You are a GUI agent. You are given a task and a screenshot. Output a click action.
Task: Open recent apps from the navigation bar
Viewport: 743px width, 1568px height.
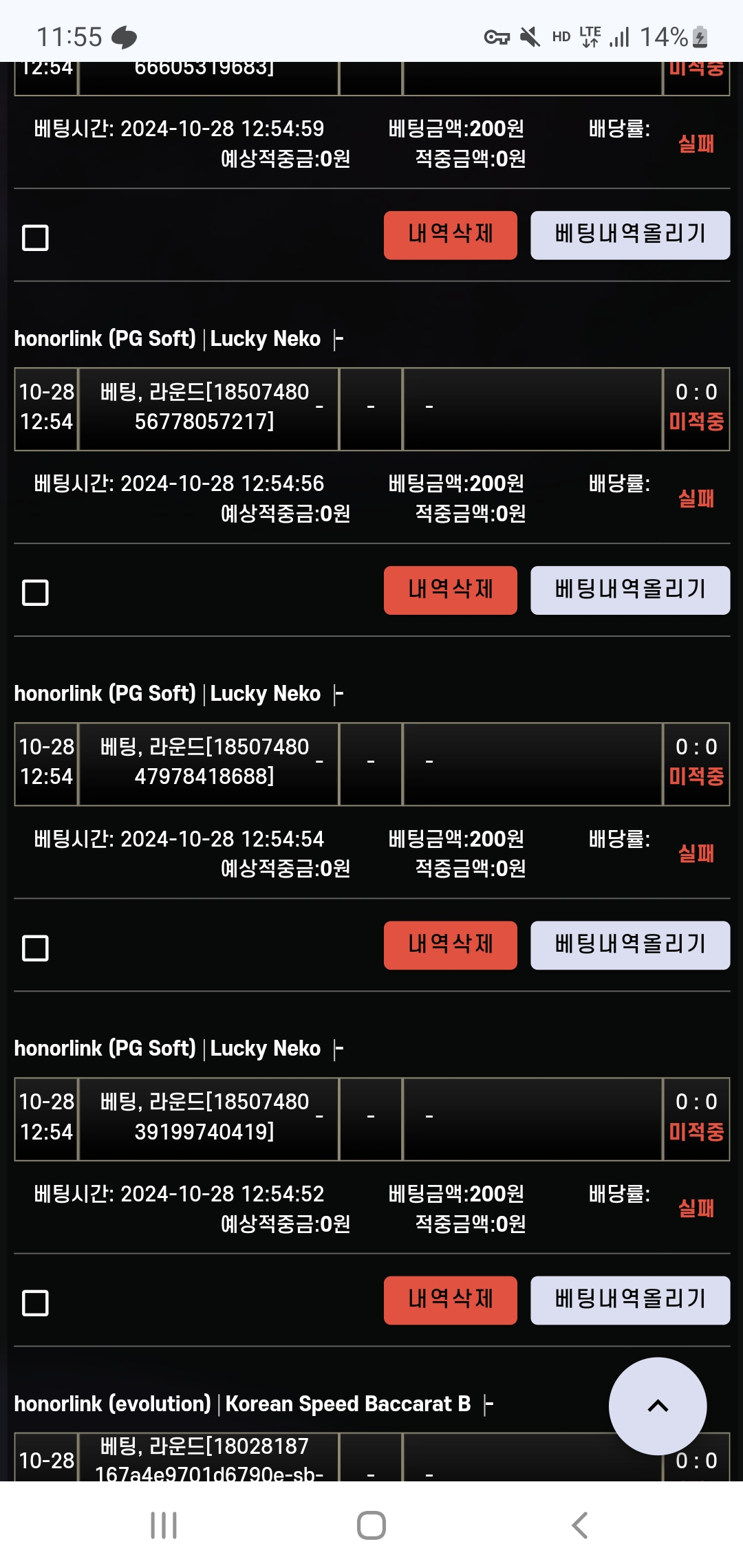point(164,1525)
